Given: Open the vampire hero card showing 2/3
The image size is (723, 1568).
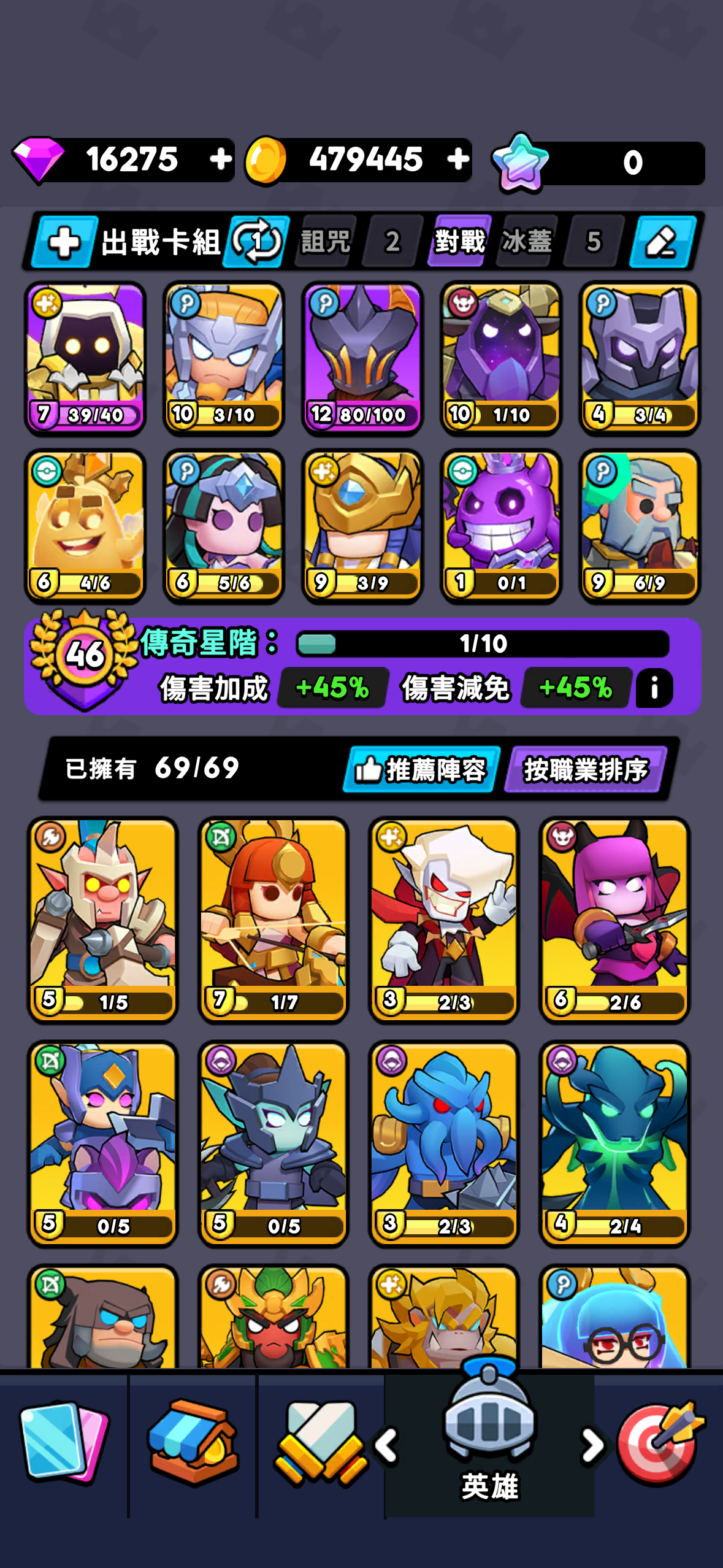Looking at the screenshot, I should (x=444, y=919).
